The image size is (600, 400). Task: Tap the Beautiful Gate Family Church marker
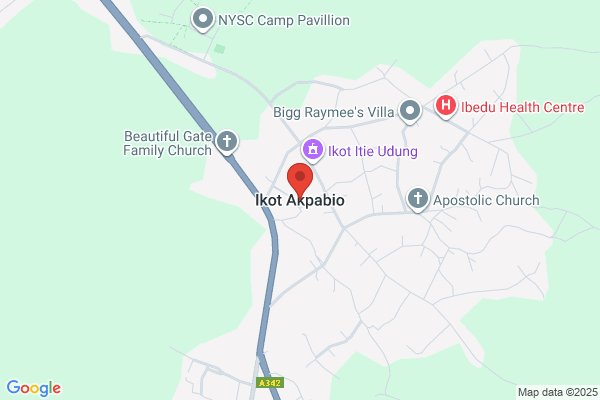(227, 142)
